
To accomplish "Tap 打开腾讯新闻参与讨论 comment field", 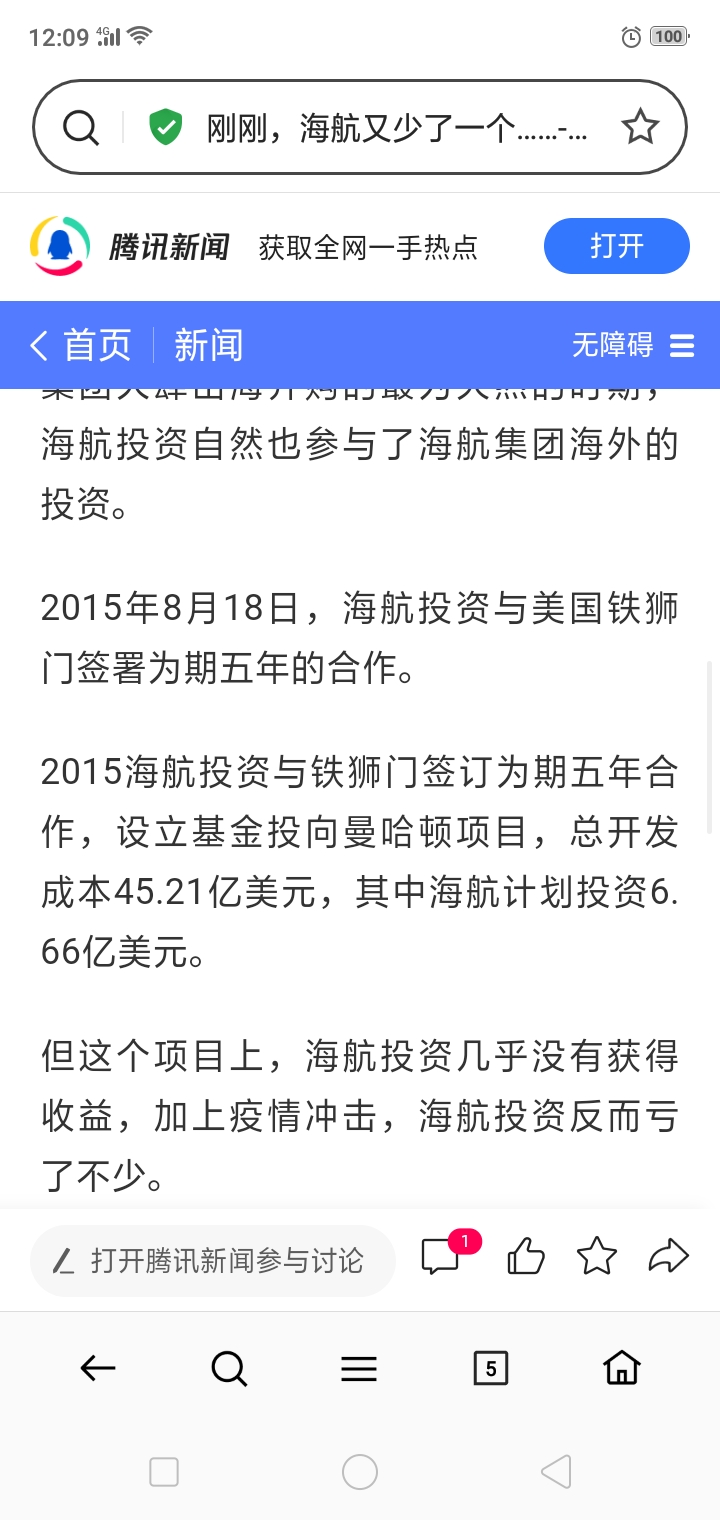I will 213,1260.
